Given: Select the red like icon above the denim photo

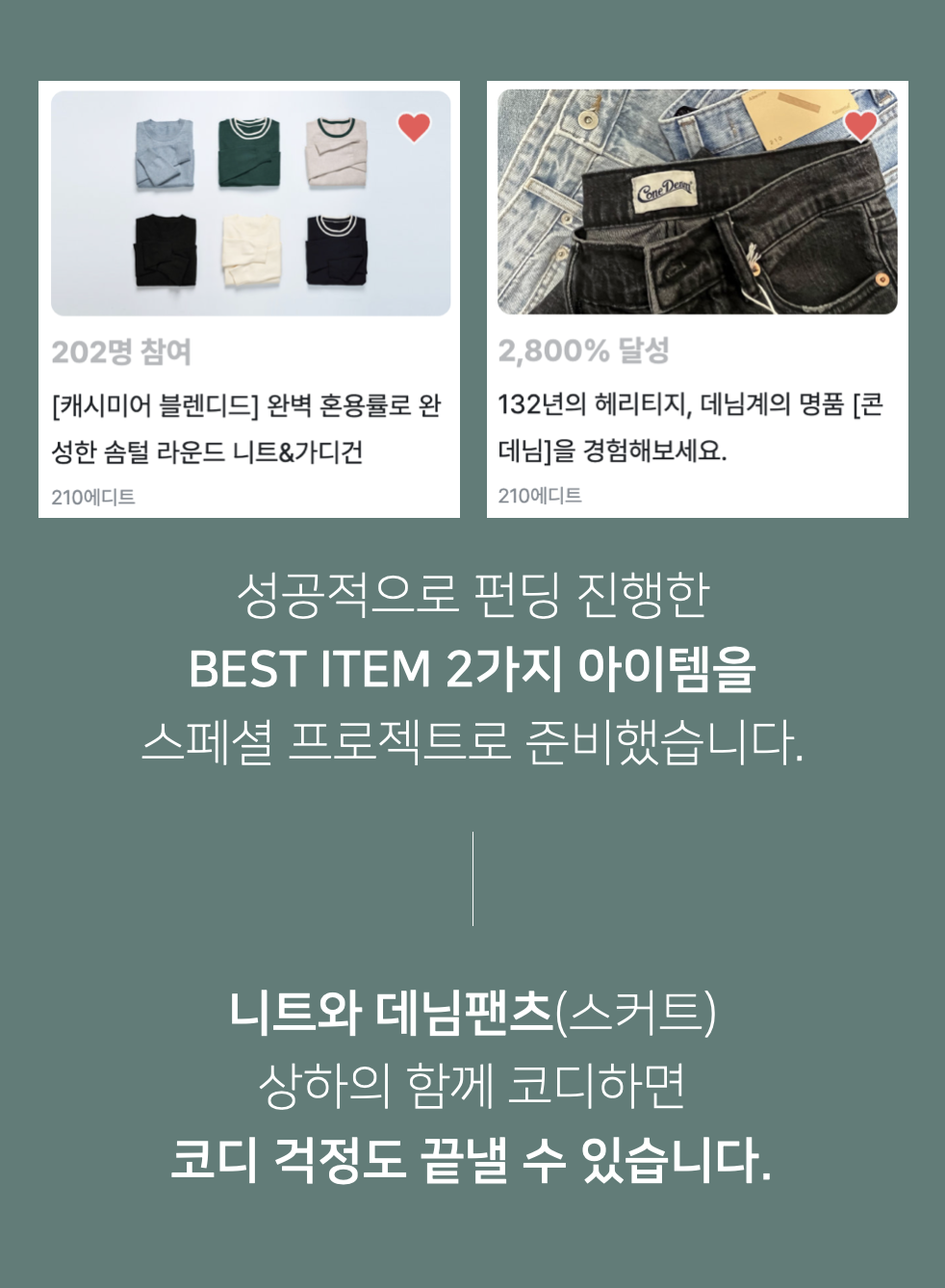Looking at the screenshot, I should tap(859, 125).
